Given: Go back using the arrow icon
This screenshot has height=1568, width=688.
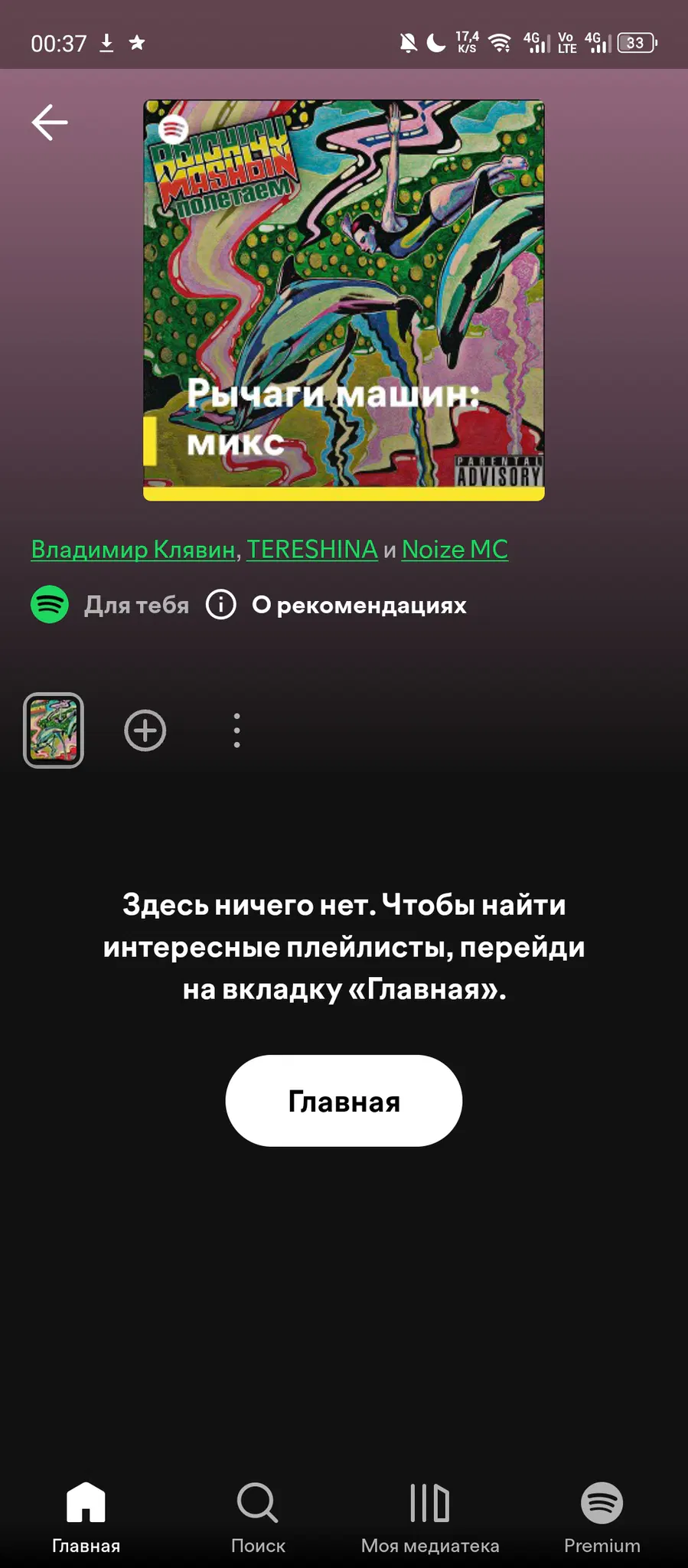Looking at the screenshot, I should (x=50, y=122).
